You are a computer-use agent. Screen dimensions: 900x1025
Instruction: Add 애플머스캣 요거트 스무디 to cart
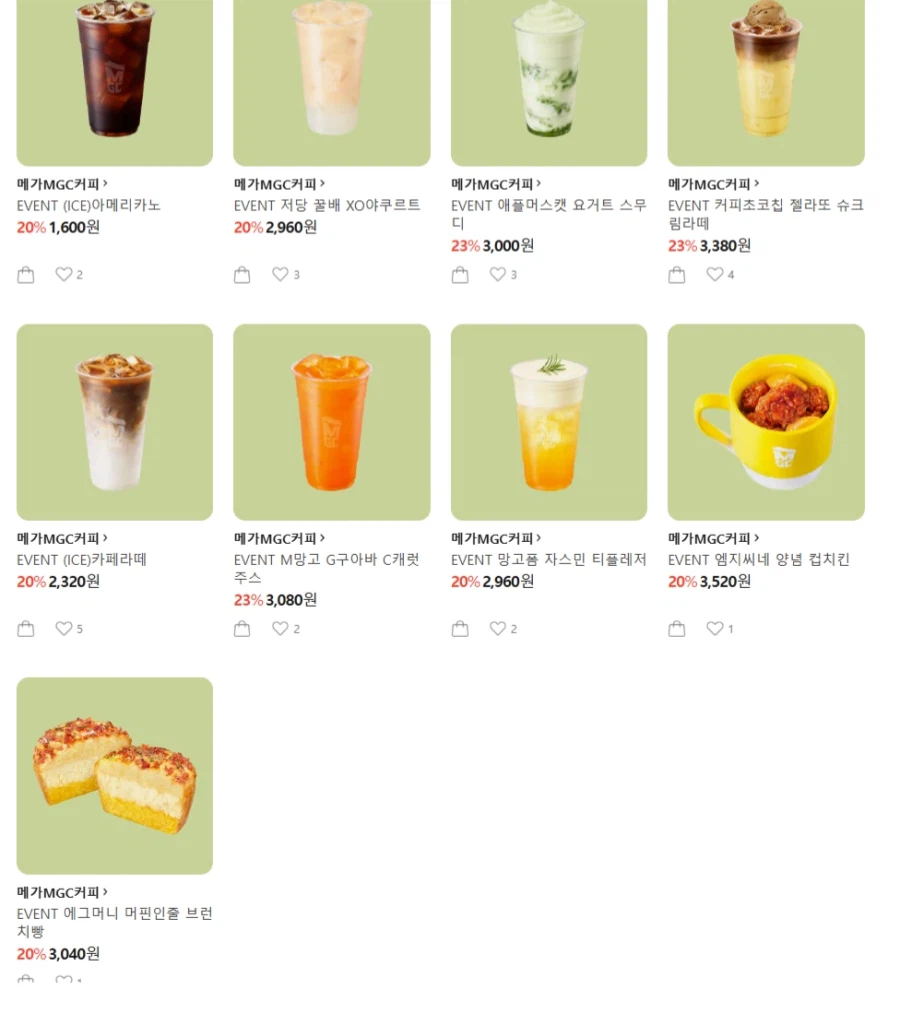pos(460,274)
